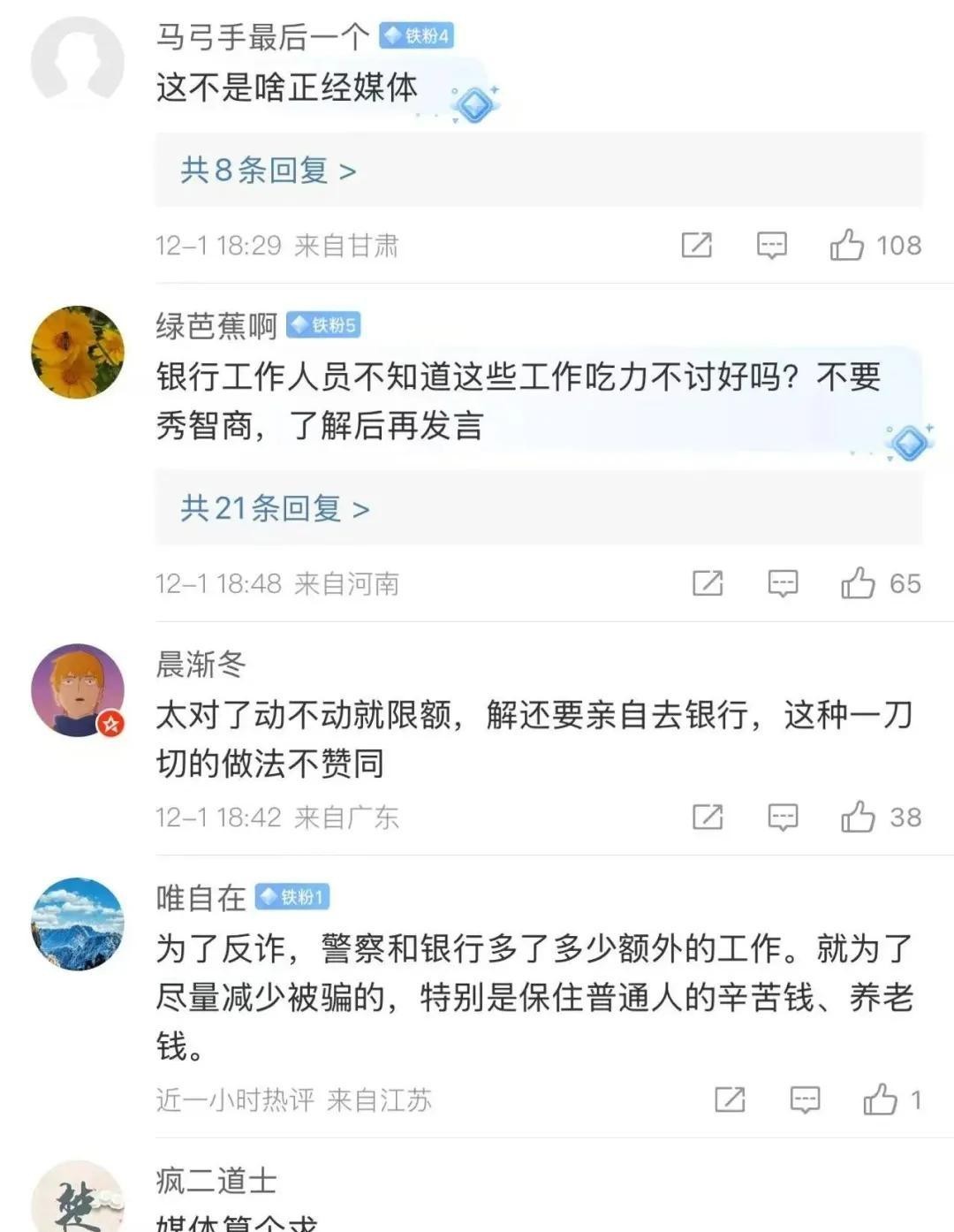Share 唯自在's comment
Image resolution: width=954 pixels, height=1232 pixels.
730,1100
